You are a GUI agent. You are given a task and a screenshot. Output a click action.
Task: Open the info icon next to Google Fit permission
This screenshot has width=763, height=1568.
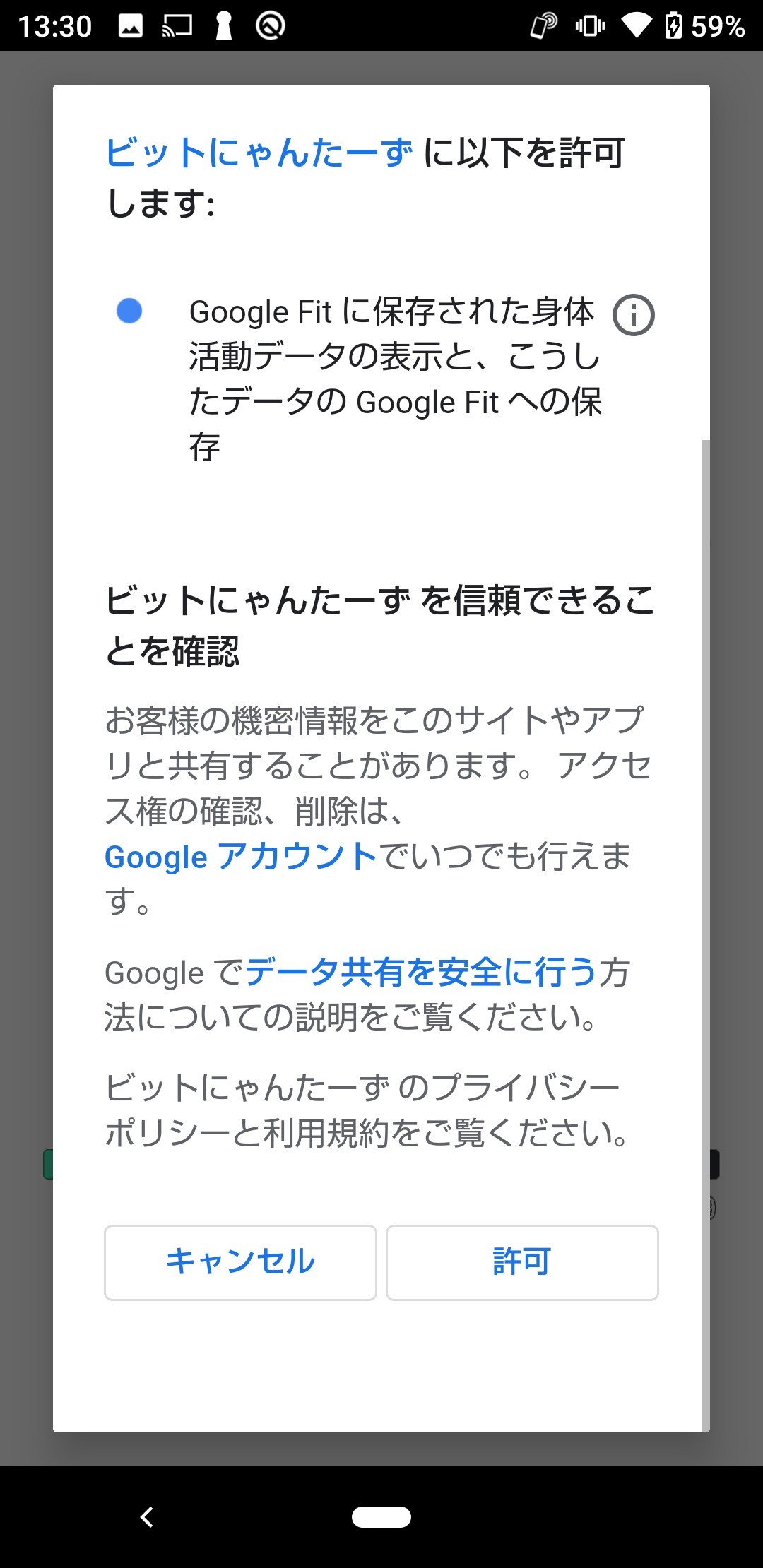[x=633, y=315]
